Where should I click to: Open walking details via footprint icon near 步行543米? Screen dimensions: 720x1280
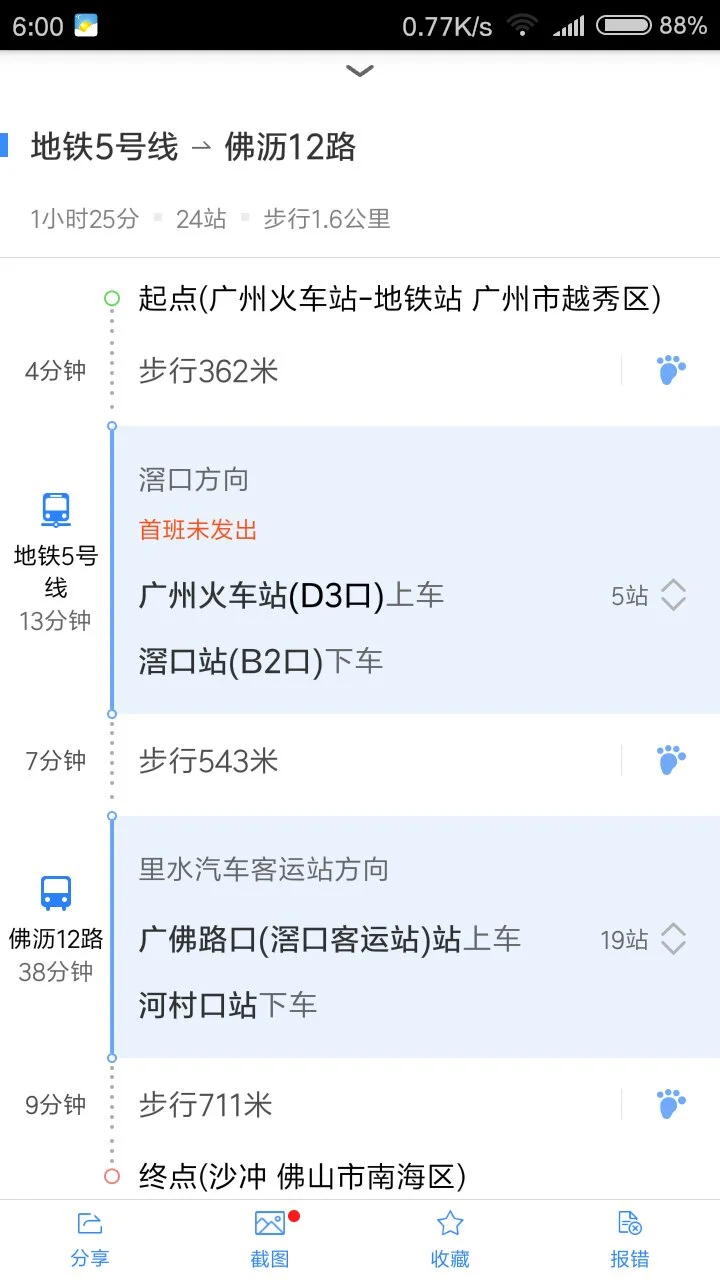tap(670, 759)
